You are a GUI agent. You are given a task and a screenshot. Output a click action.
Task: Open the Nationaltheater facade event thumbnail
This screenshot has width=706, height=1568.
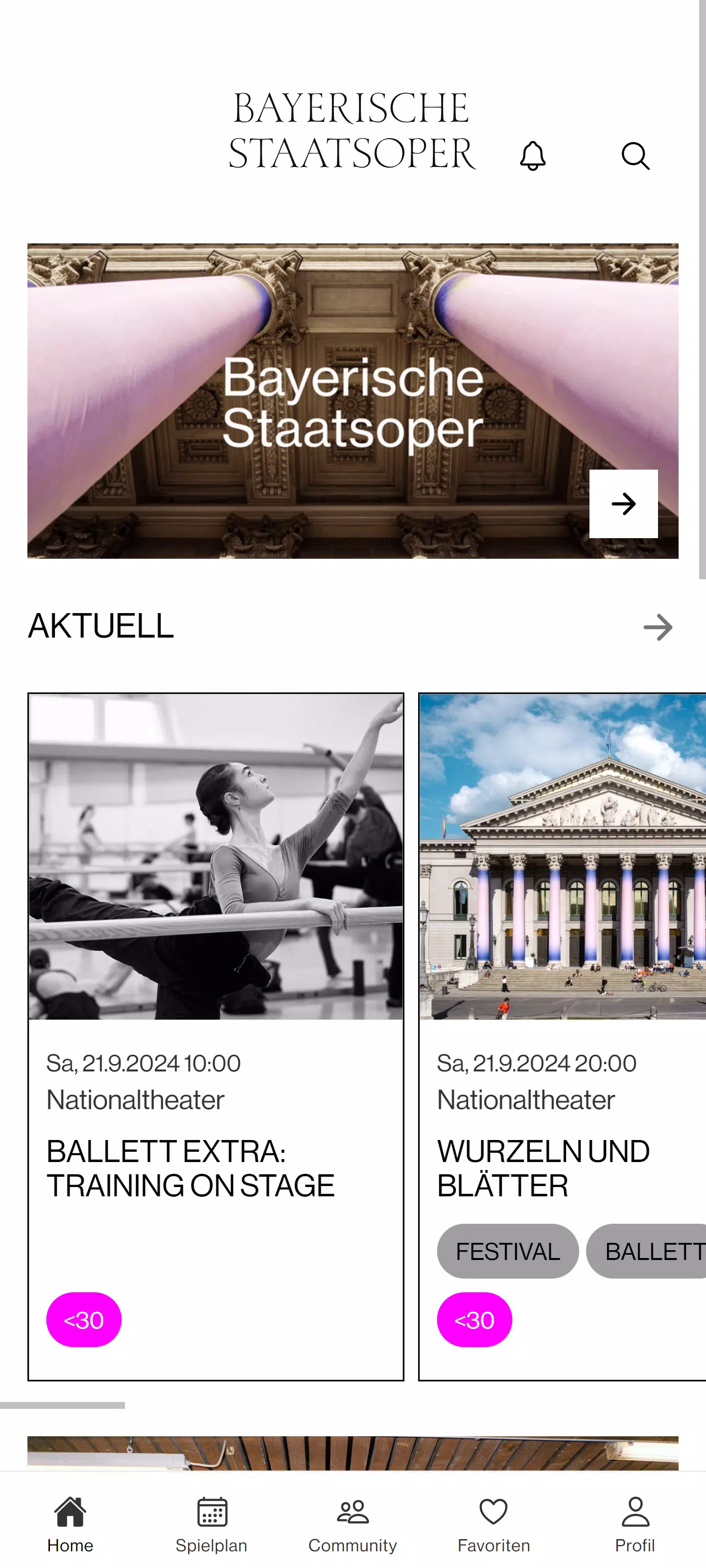(560, 858)
